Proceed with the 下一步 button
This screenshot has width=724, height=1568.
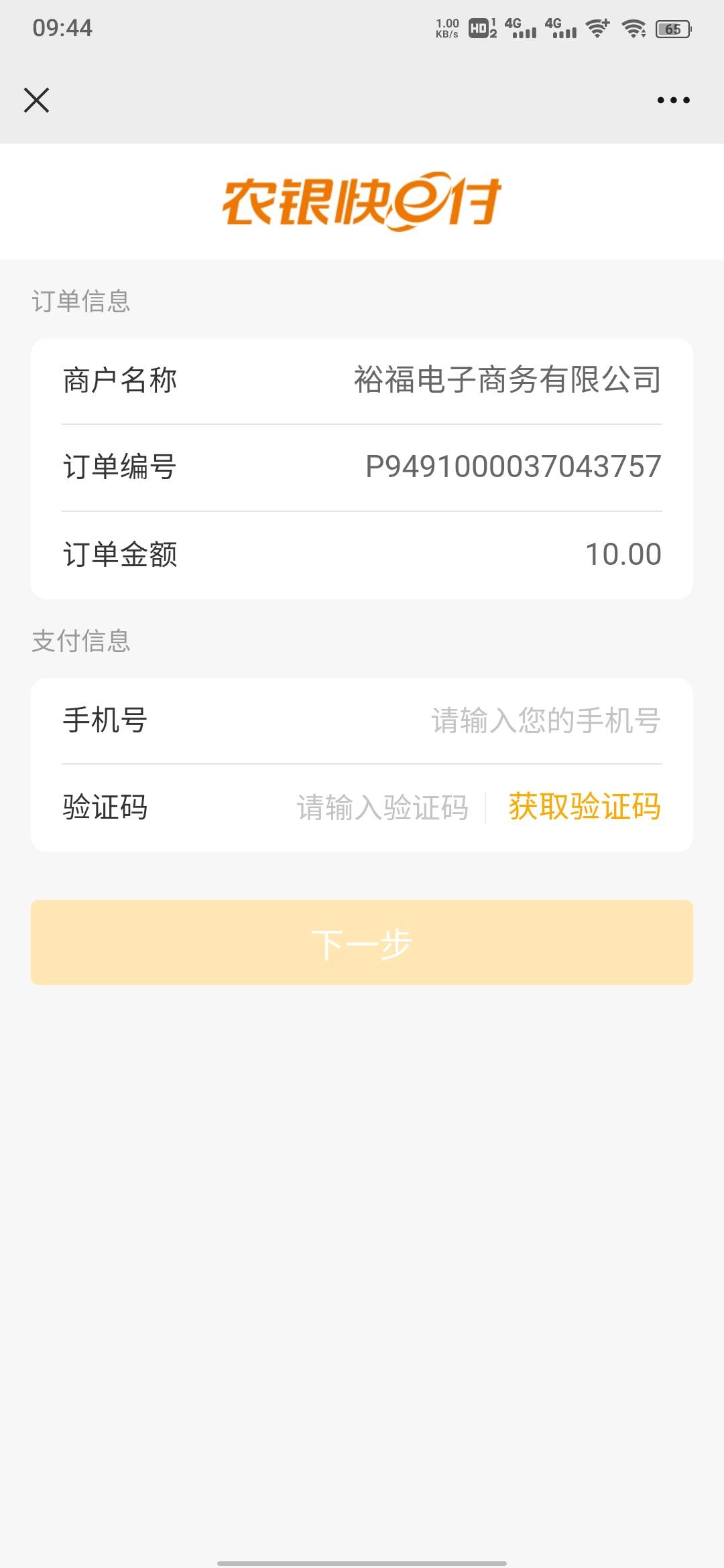pyautogui.click(x=362, y=943)
